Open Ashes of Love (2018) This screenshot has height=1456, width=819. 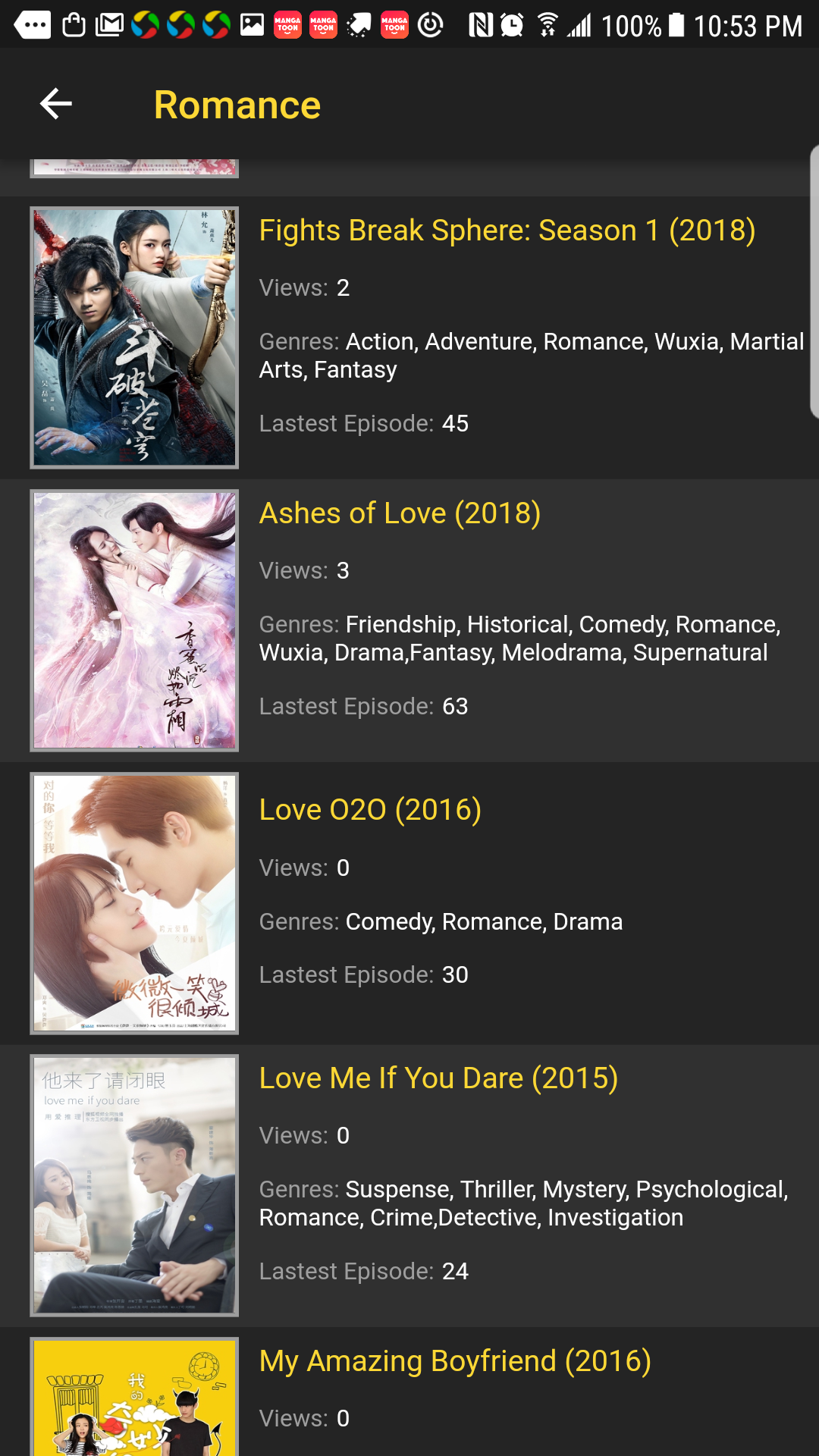(400, 513)
